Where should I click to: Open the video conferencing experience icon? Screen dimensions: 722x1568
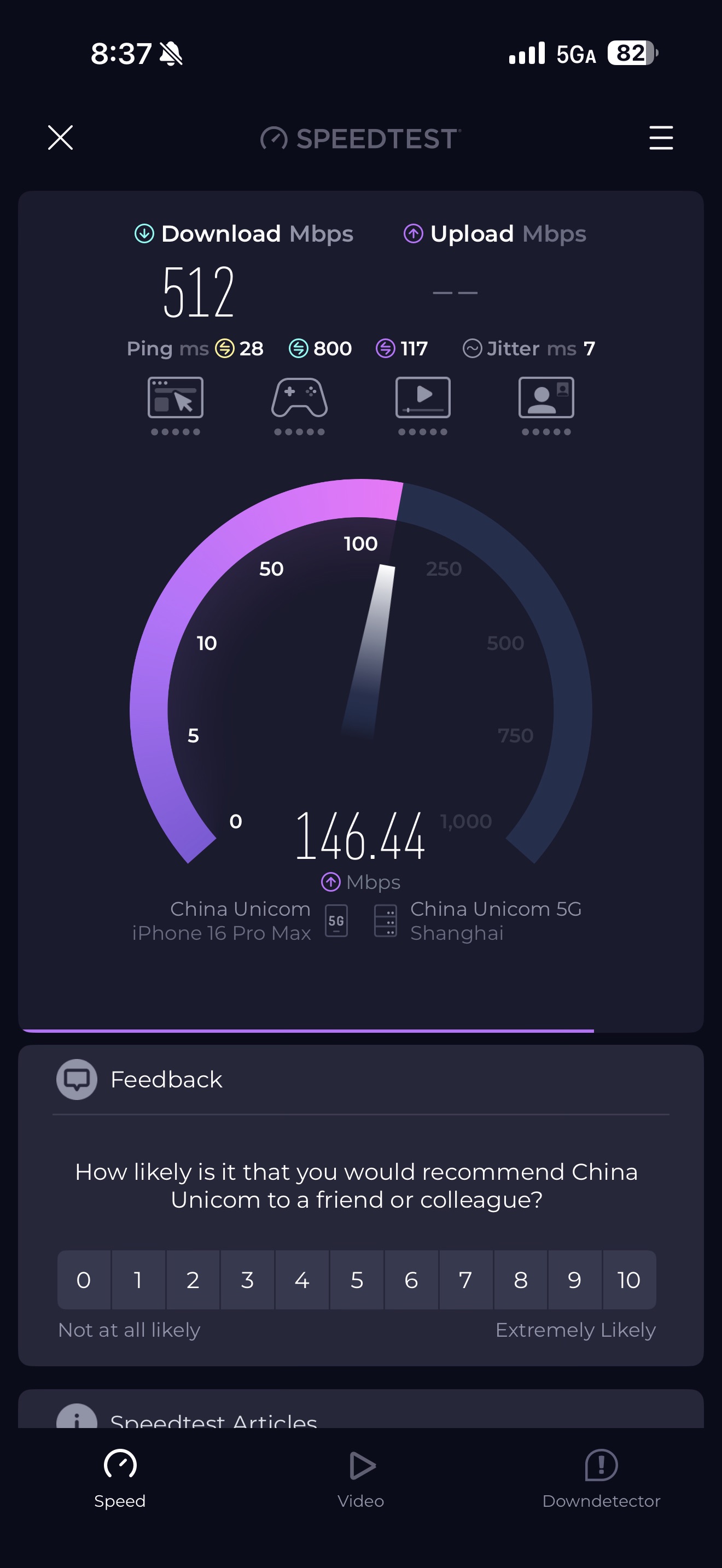click(546, 399)
